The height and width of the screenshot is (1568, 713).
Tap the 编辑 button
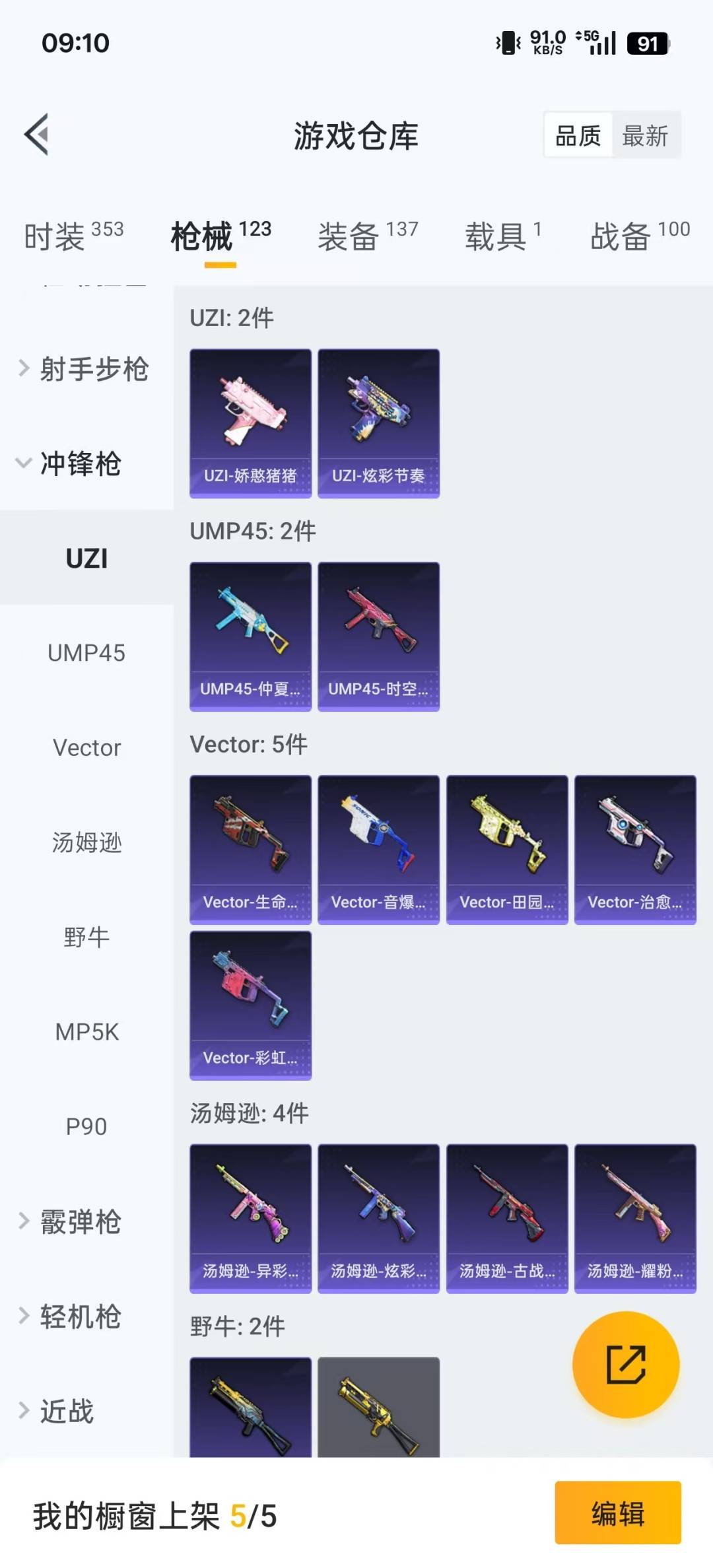click(617, 1513)
